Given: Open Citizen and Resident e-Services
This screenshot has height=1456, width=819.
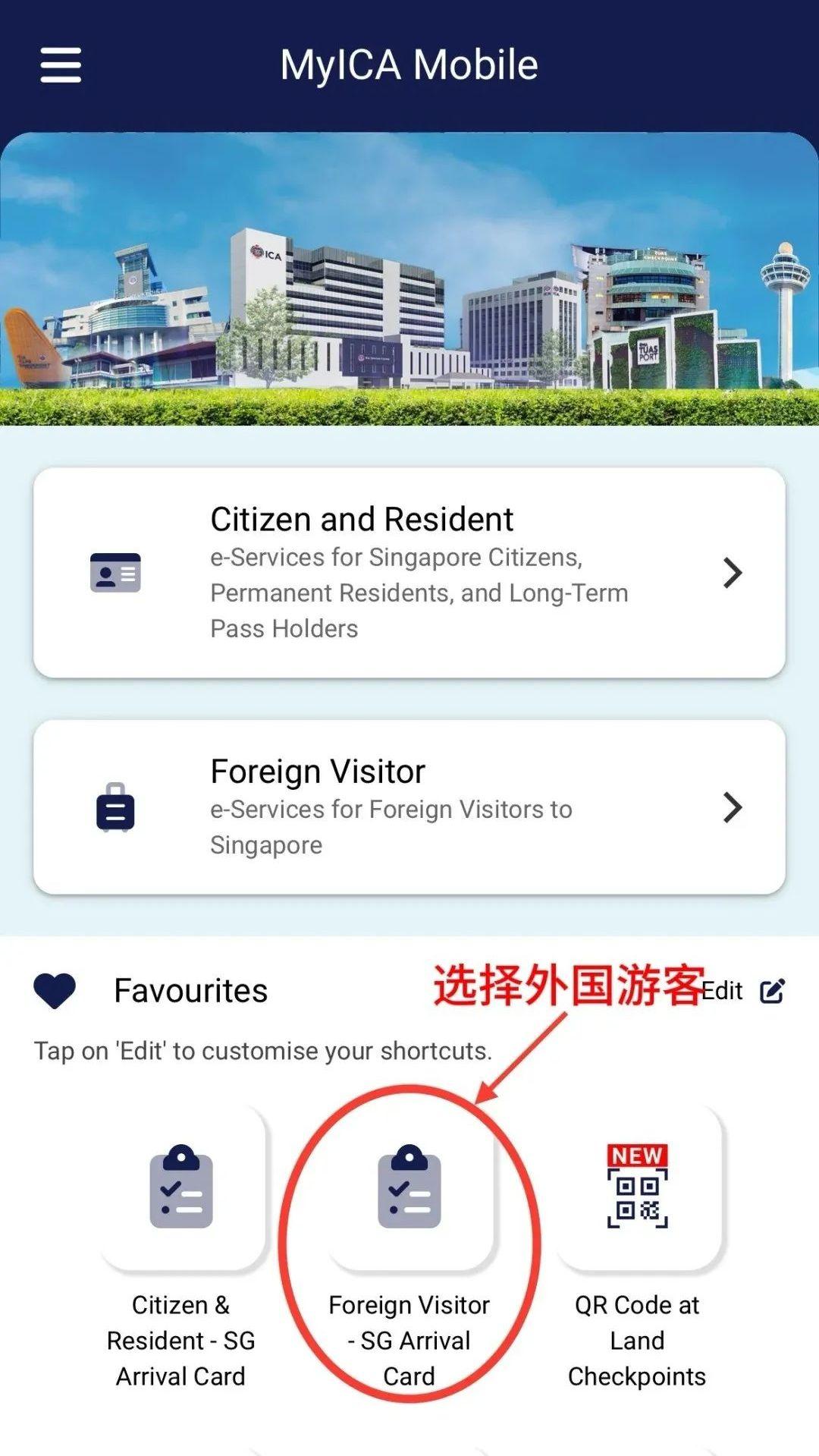Looking at the screenshot, I should [x=409, y=573].
